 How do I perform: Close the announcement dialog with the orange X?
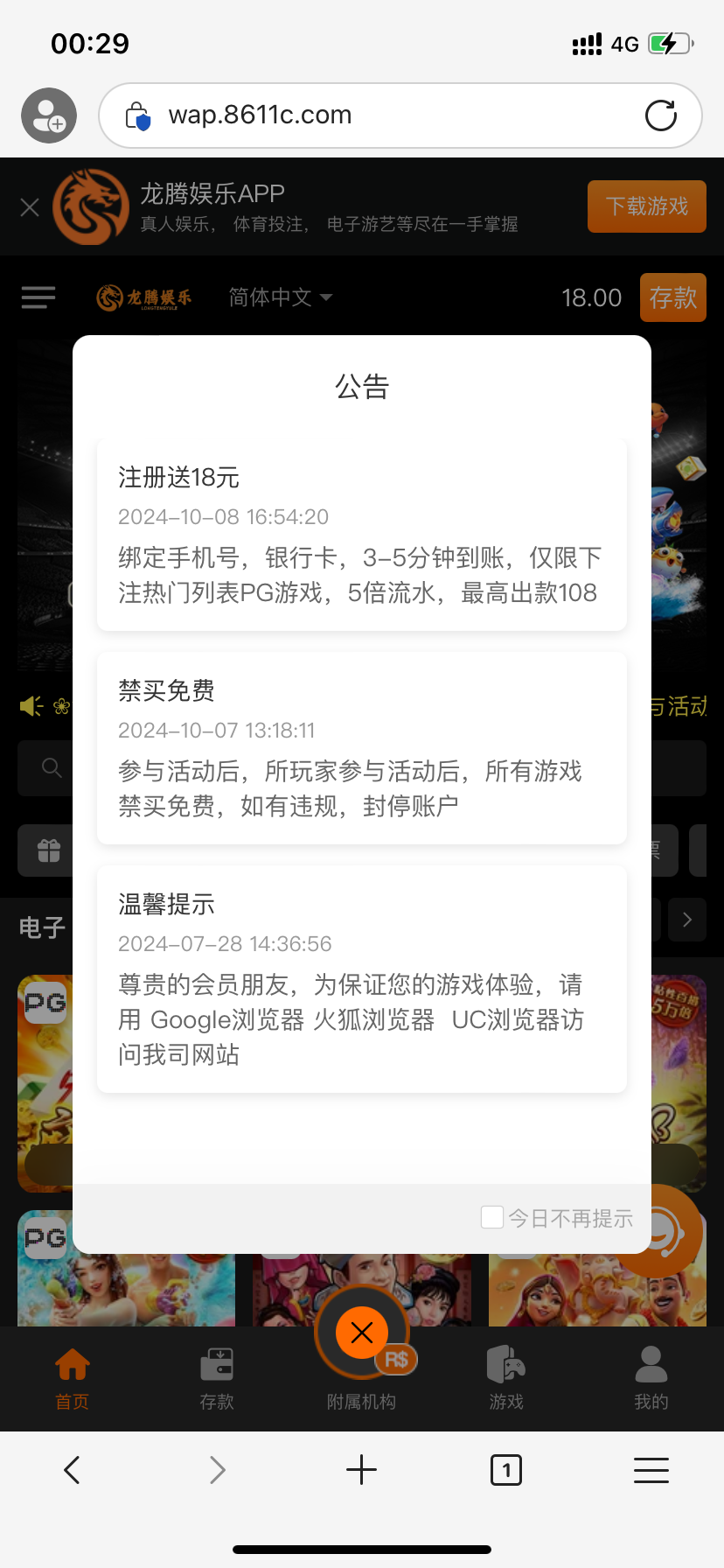[362, 1333]
